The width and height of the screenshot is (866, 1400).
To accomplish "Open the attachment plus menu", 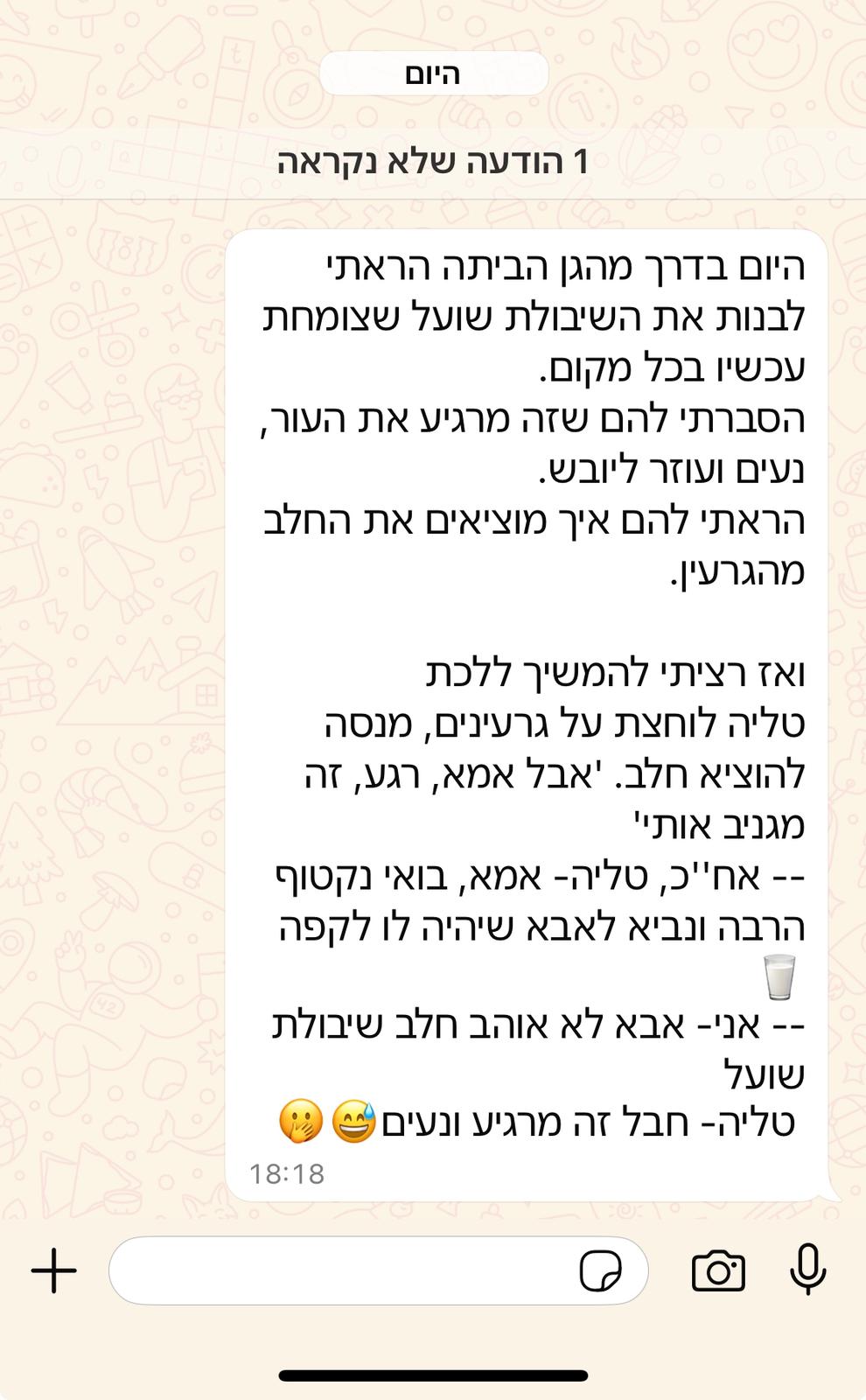I will (54, 1270).
